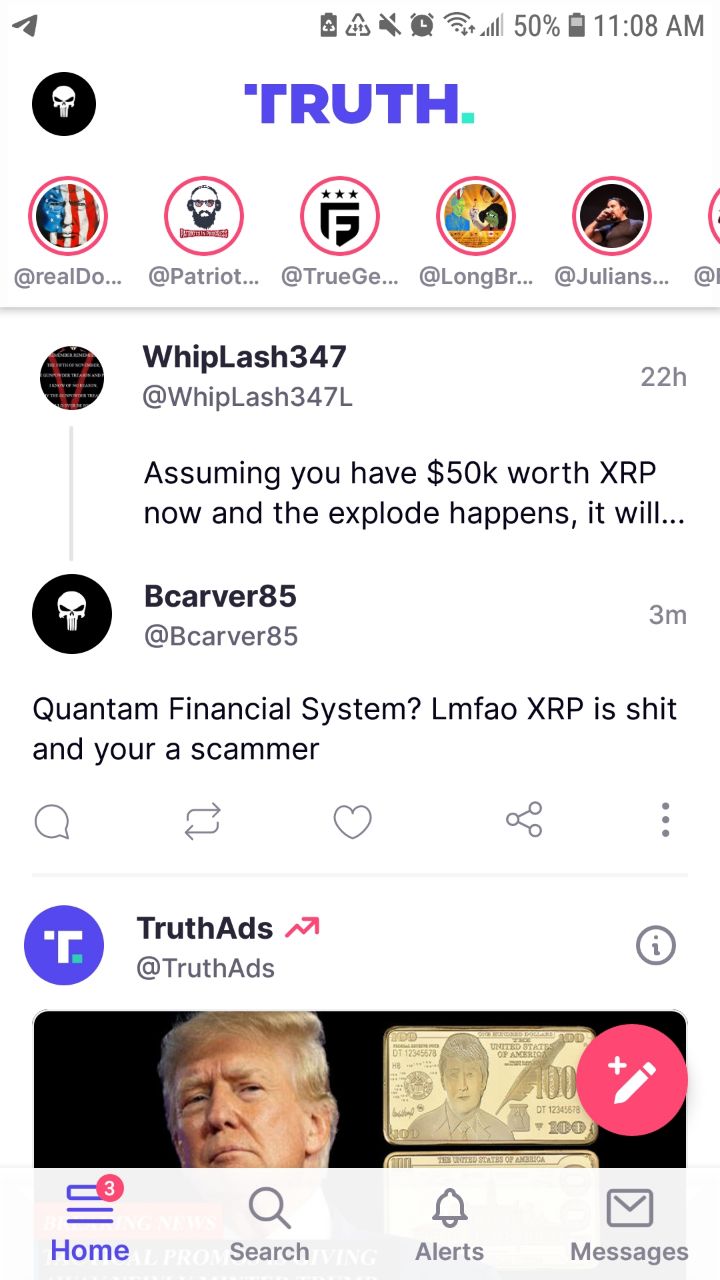Share Bcarver85's post
Viewport: 720px width, 1280px height.
[524, 820]
